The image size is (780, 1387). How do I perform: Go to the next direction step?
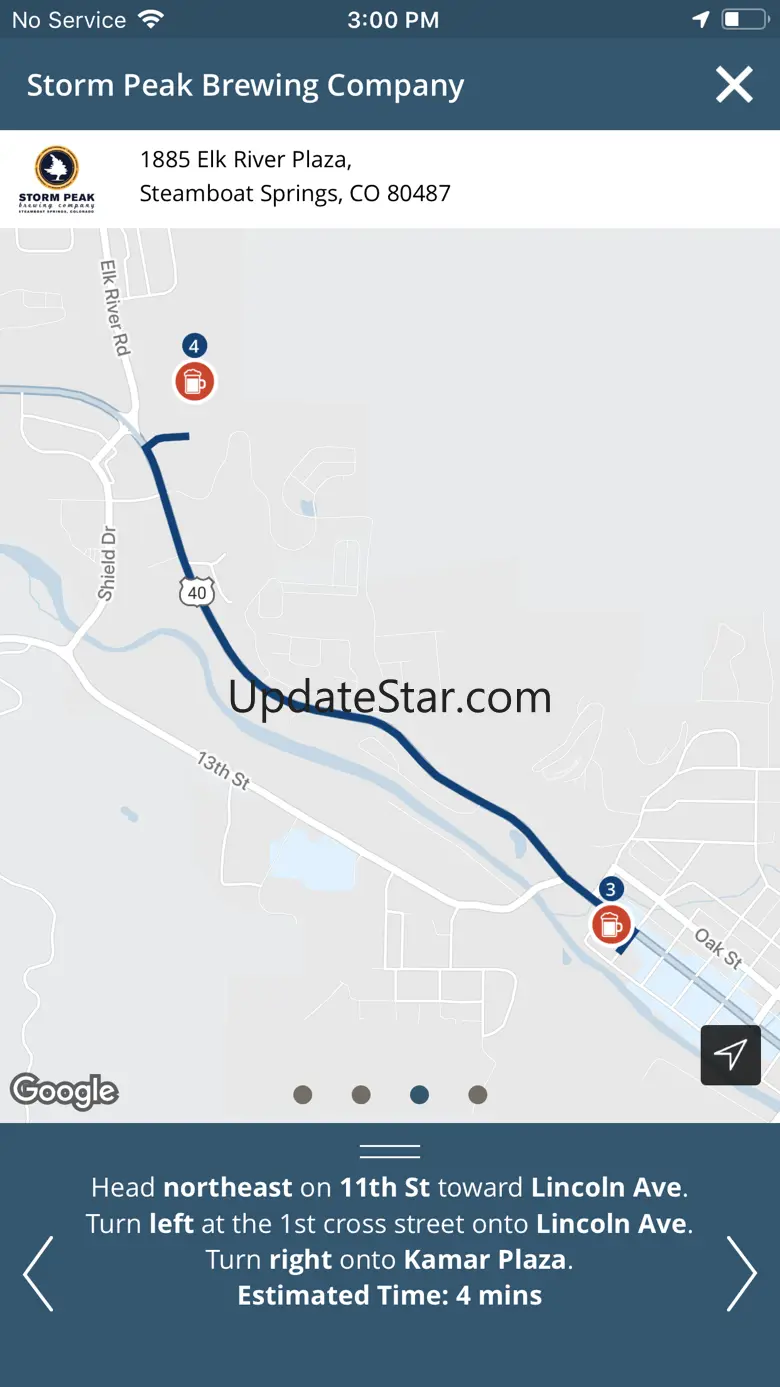click(741, 1274)
